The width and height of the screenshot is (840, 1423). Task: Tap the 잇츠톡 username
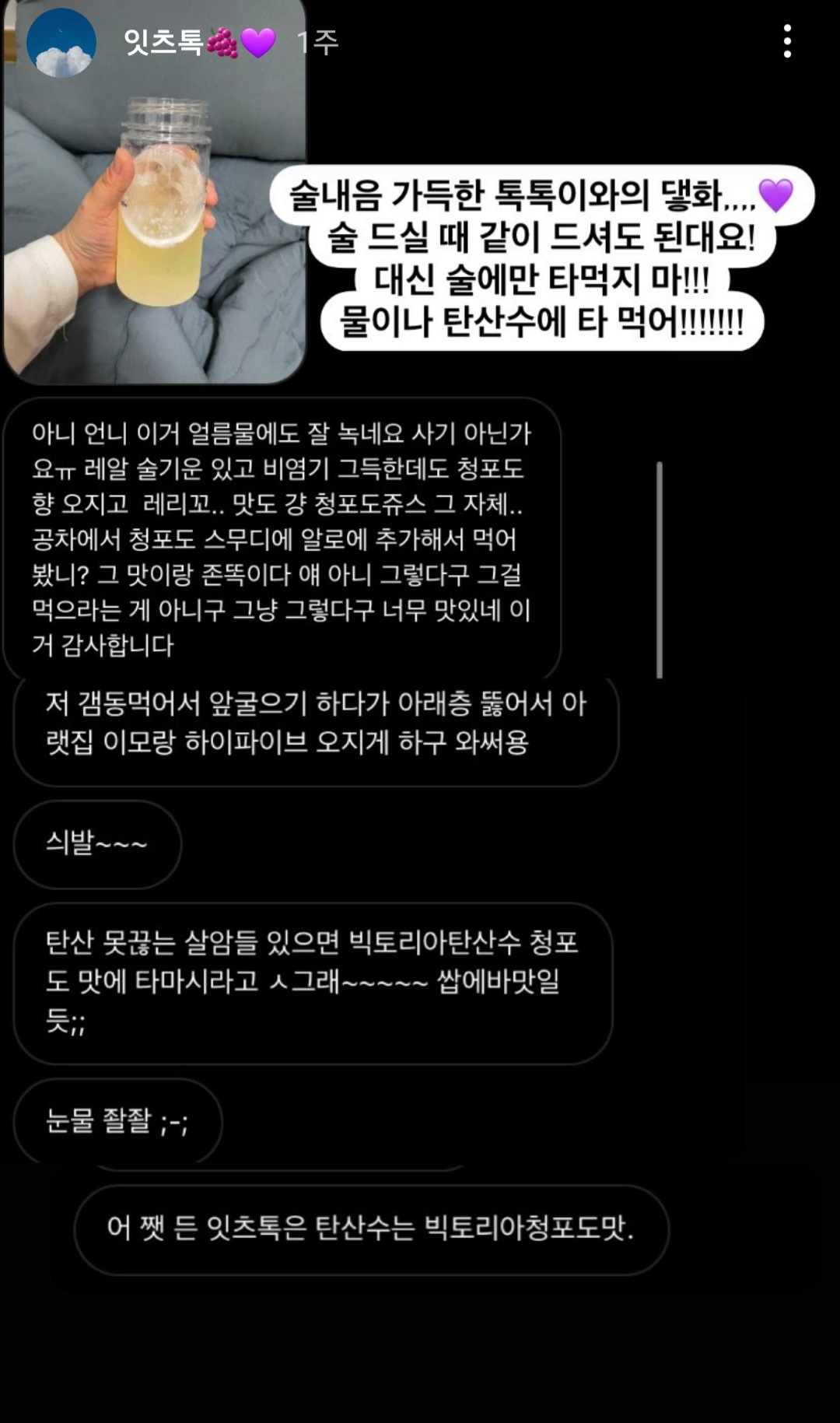164,42
